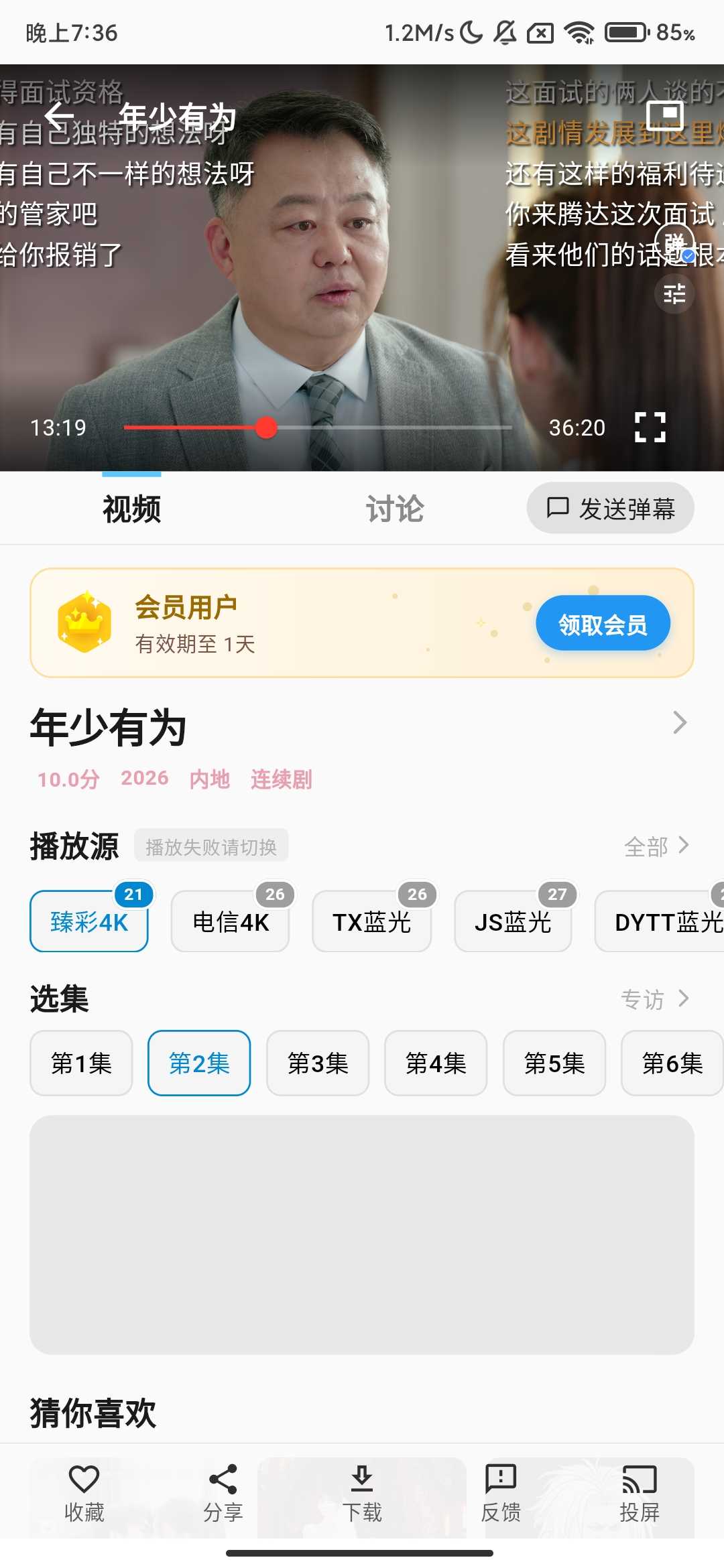Open 发送弹幕 to send a comment
Image resolution: width=724 pixels, height=1568 pixels.
611,508
